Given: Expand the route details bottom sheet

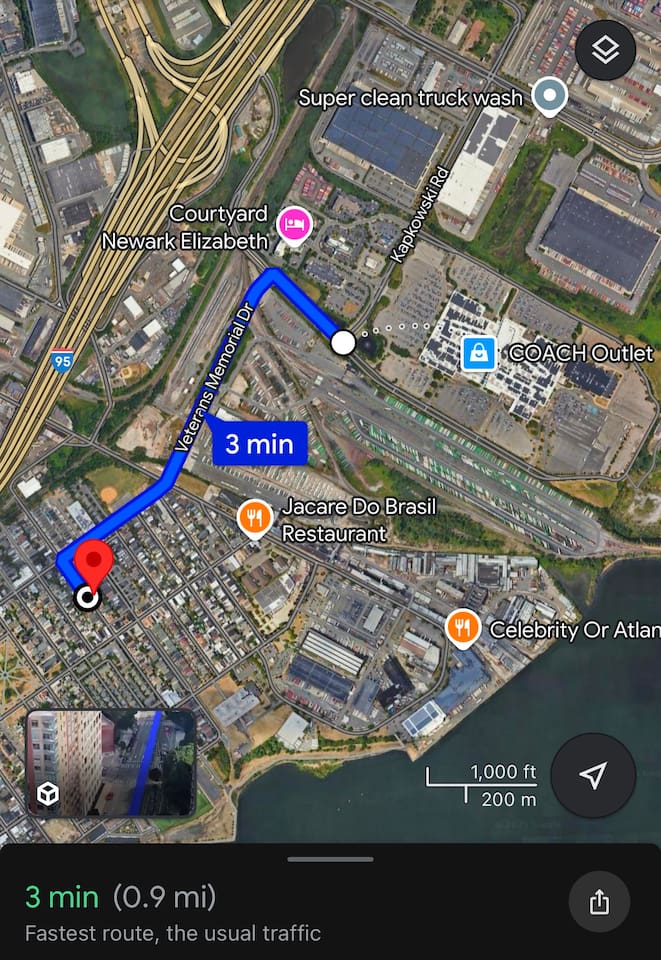Looking at the screenshot, I should (x=330, y=860).
